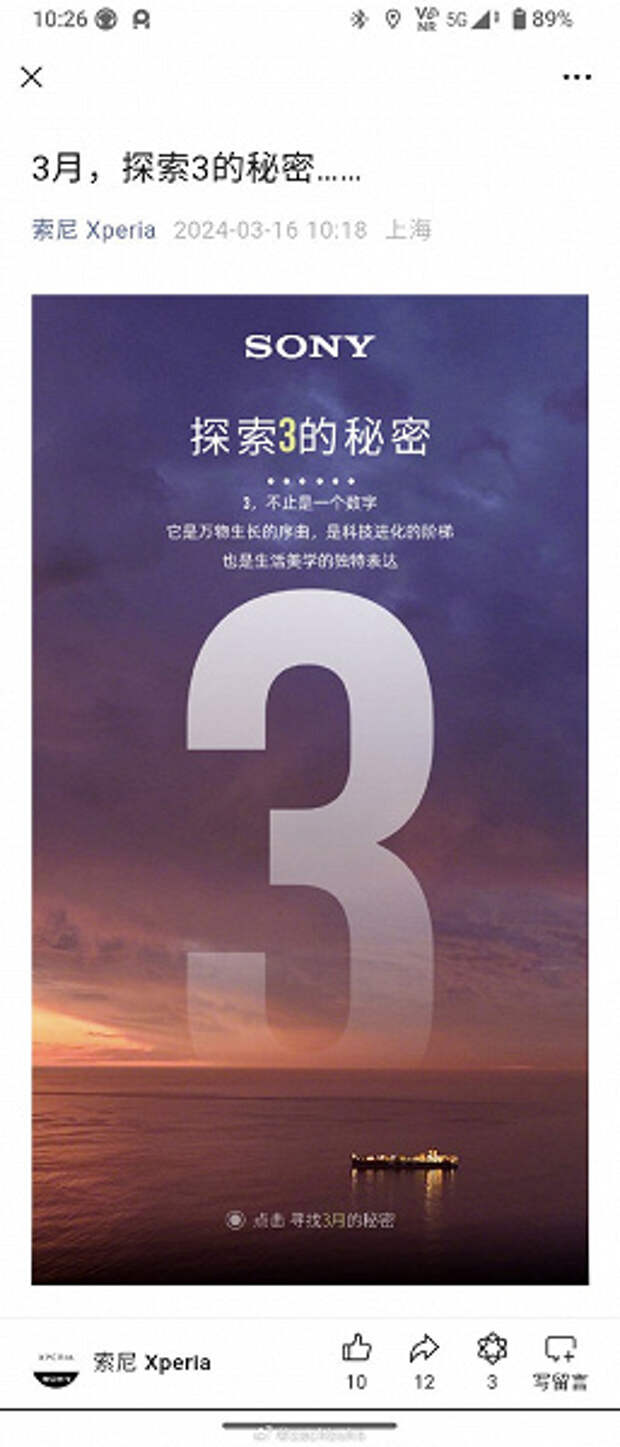Open the three-dot overflow menu
The image size is (620, 1447).
coord(577,77)
